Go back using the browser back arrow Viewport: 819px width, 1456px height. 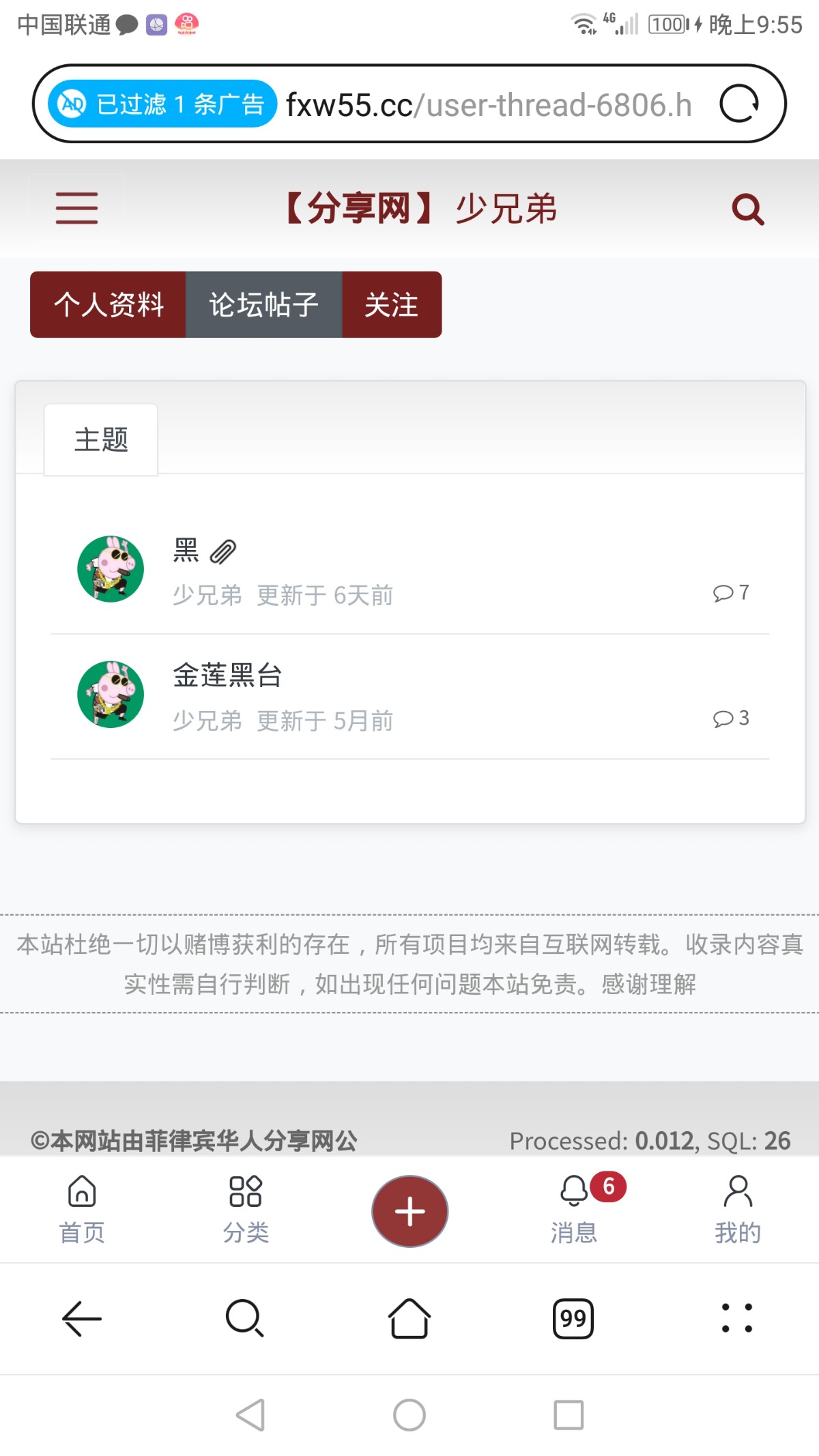point(82,1318)
